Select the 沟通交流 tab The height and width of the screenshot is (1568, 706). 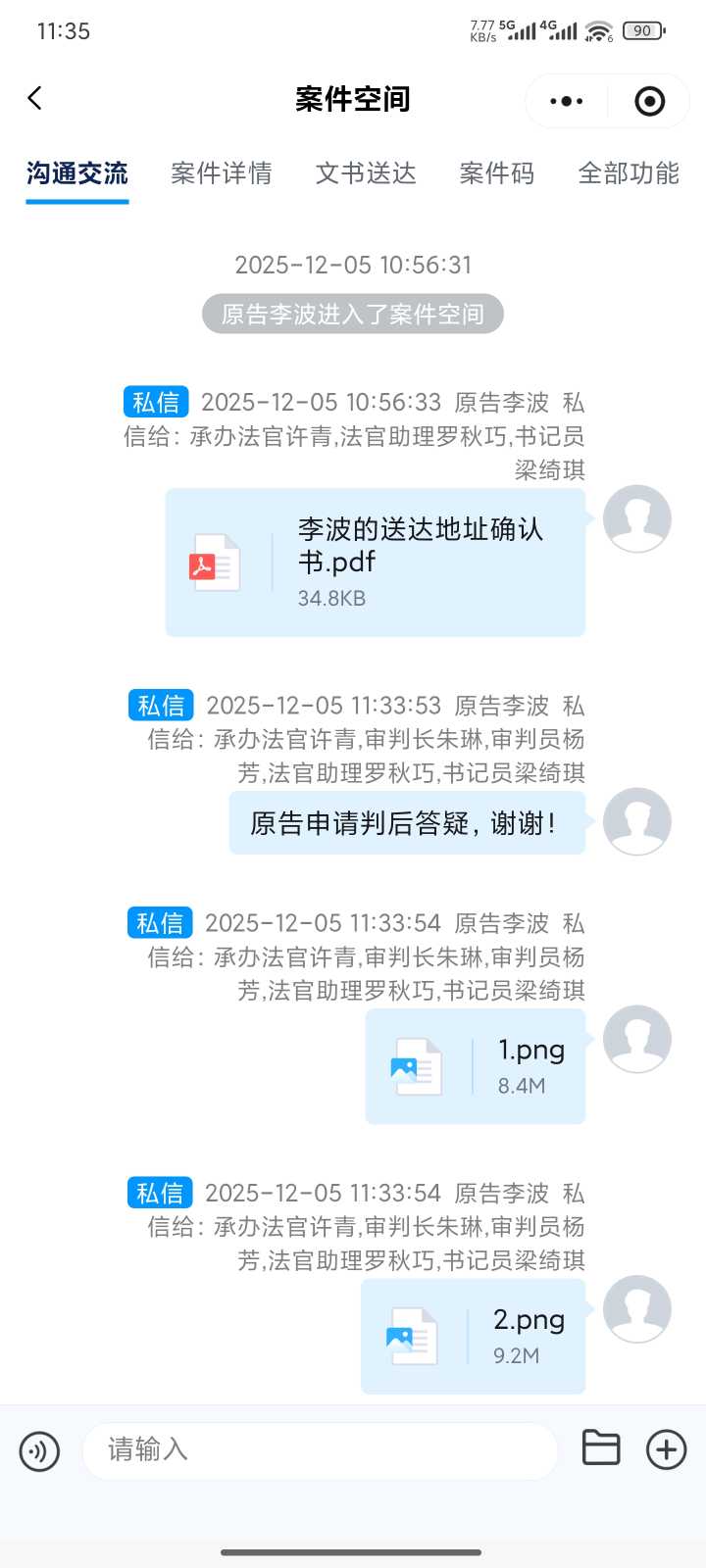[x=76, y=173]
